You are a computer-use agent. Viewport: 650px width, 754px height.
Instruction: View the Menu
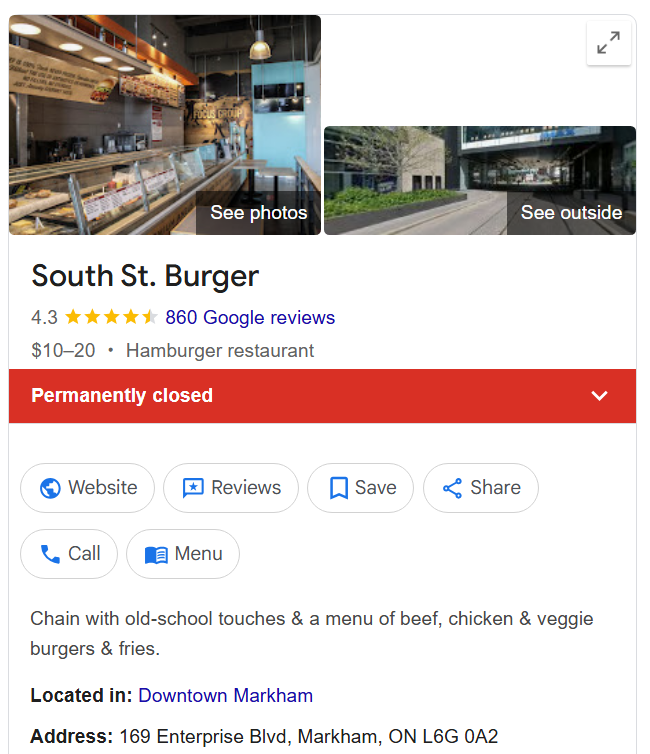183,554
